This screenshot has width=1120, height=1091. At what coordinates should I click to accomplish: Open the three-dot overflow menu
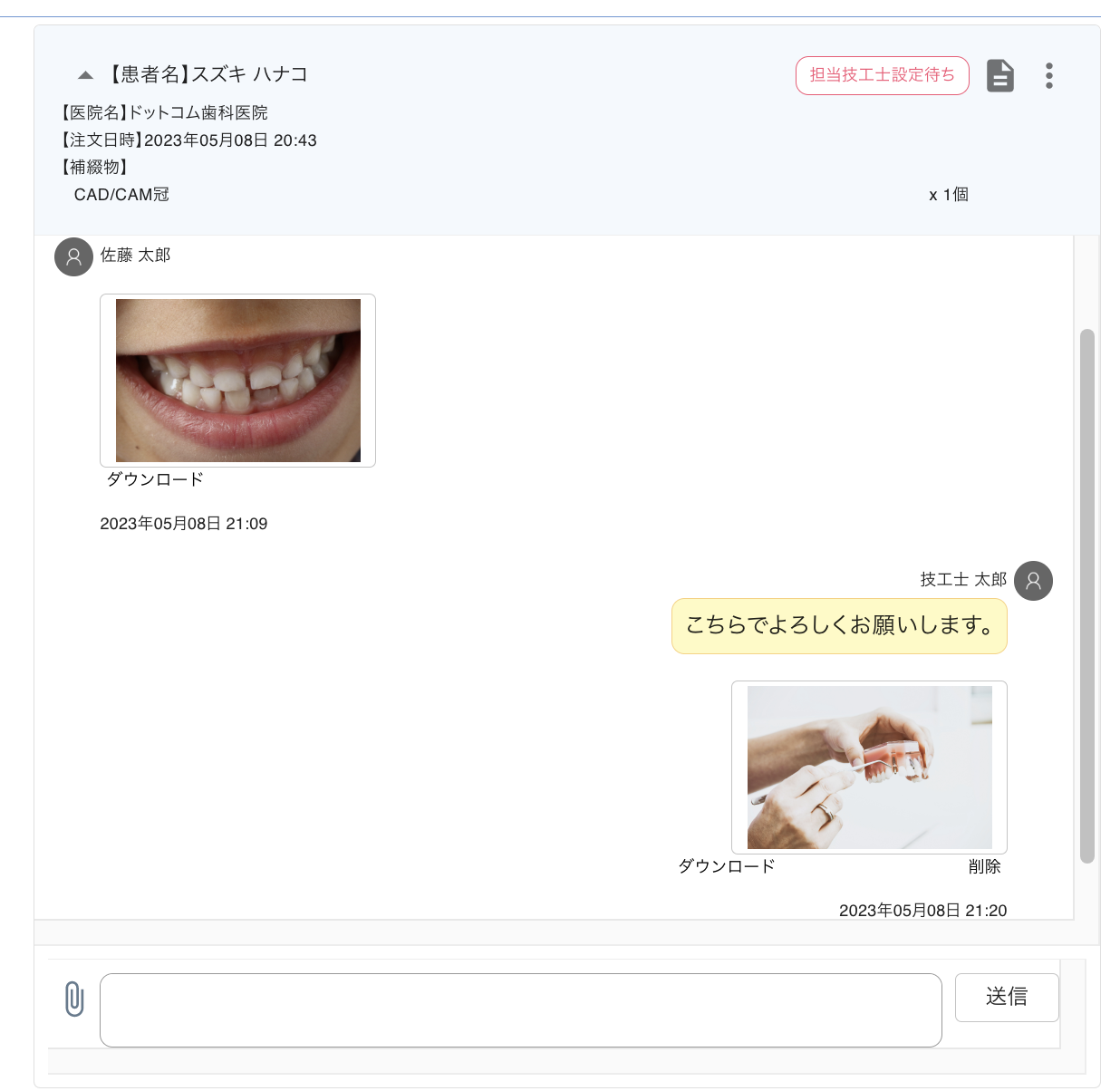1049,76
